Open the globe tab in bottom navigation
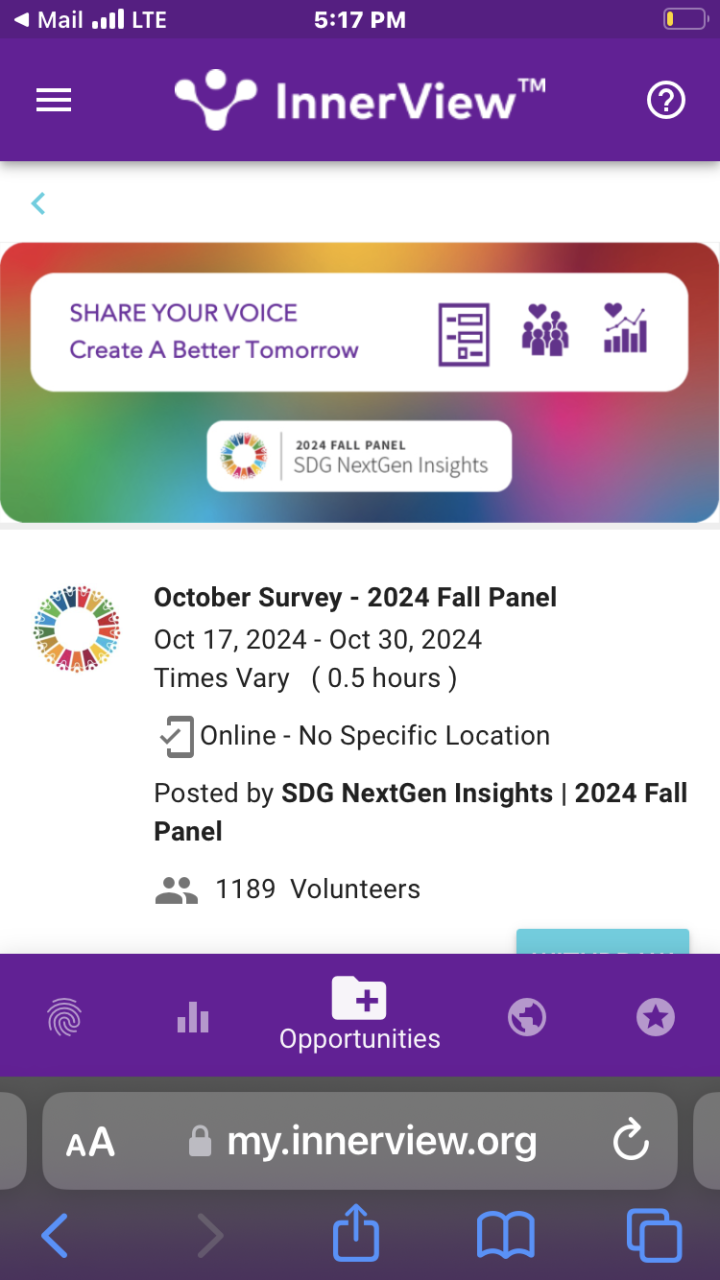The height and width of the screenshot is (1280, 720). [x=527, y=1018]
